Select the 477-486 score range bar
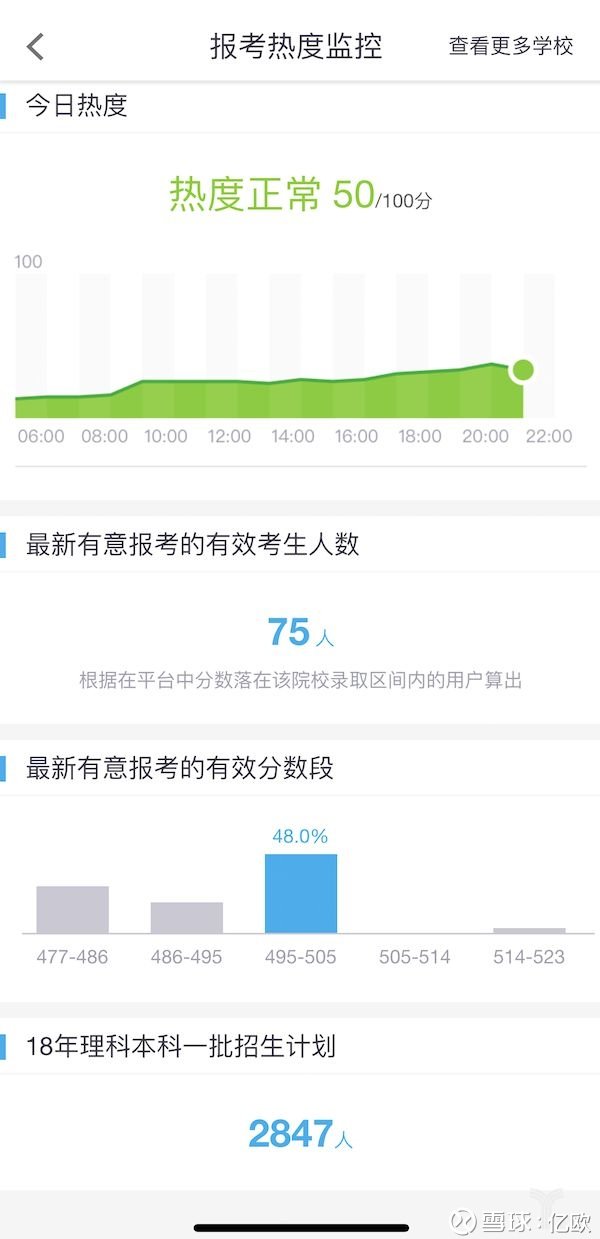Screen dimensions: 600x1239 point(73,909)
